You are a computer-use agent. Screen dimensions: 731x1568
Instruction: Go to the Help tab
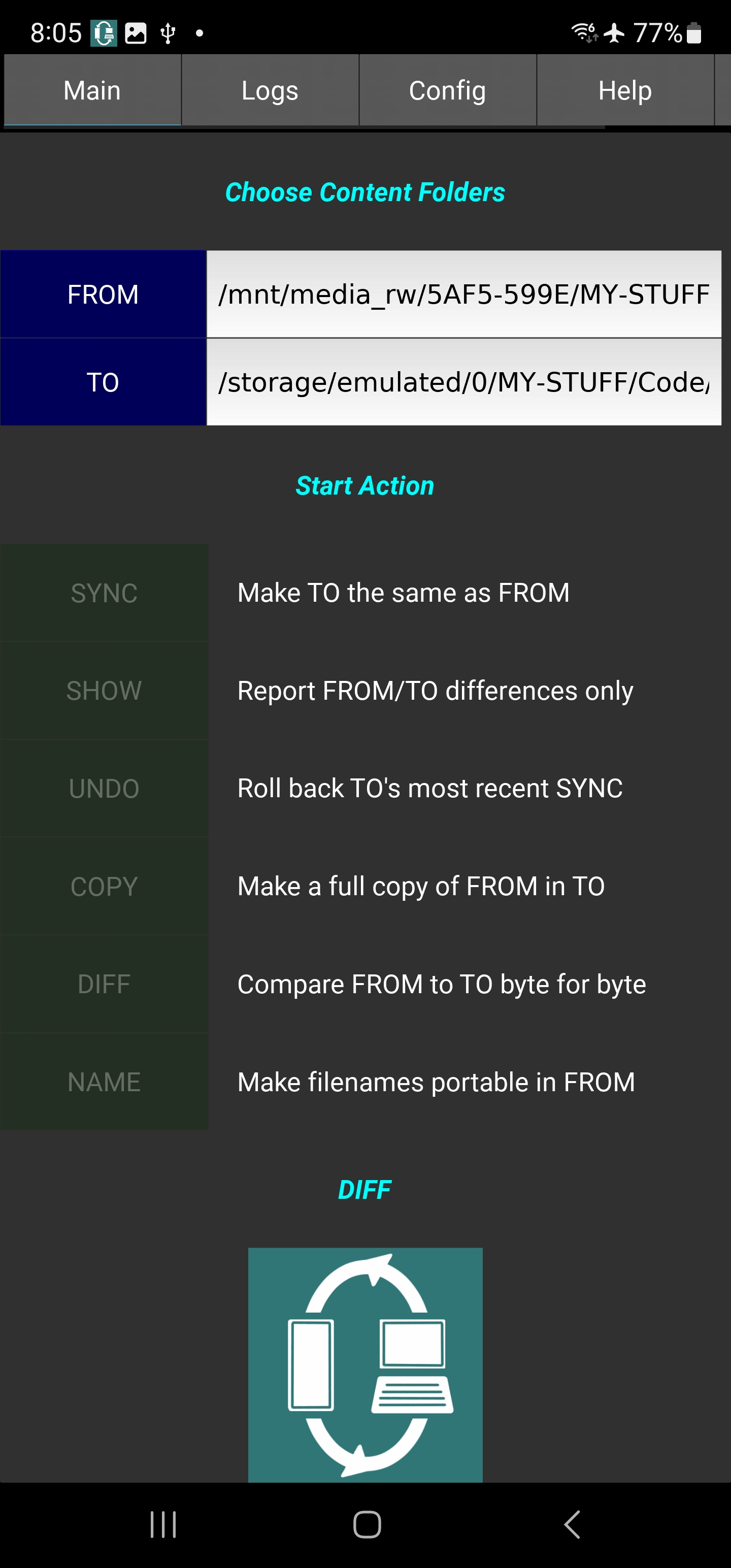point(624,90)
